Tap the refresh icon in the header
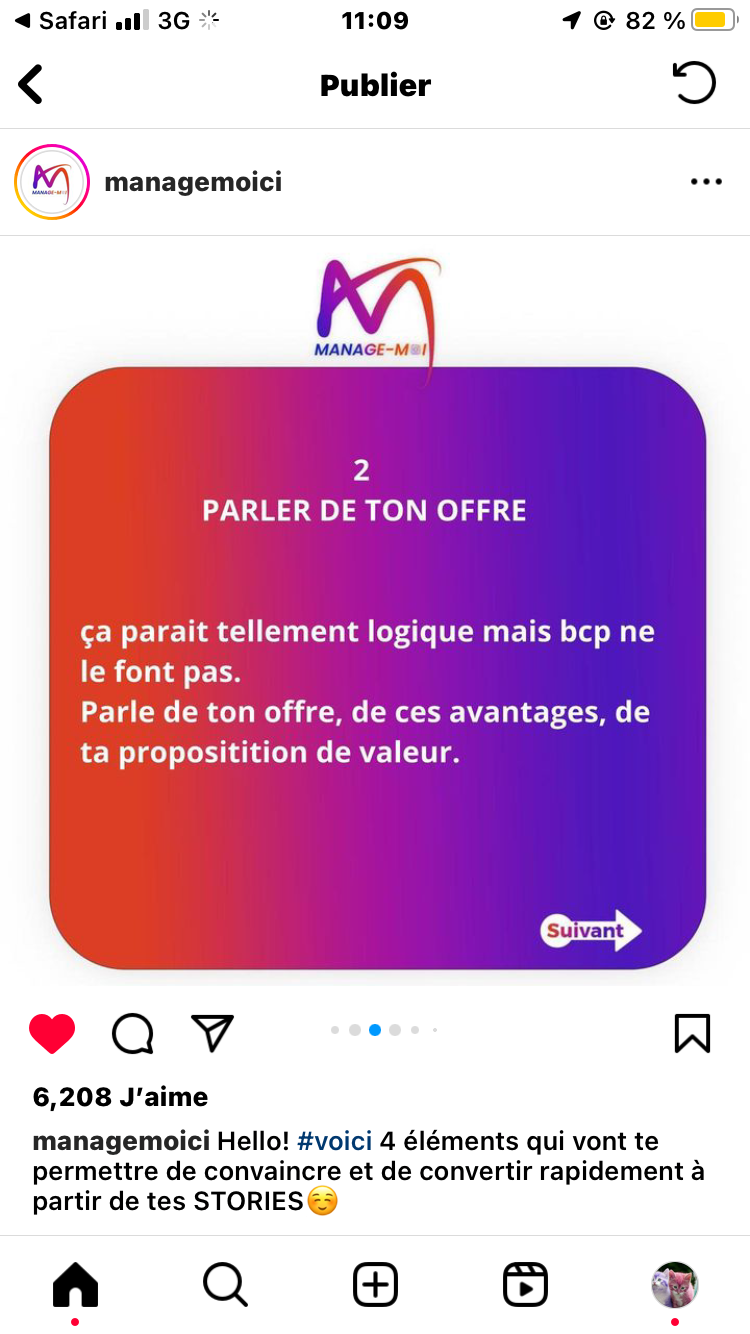 tap(694, 83)
